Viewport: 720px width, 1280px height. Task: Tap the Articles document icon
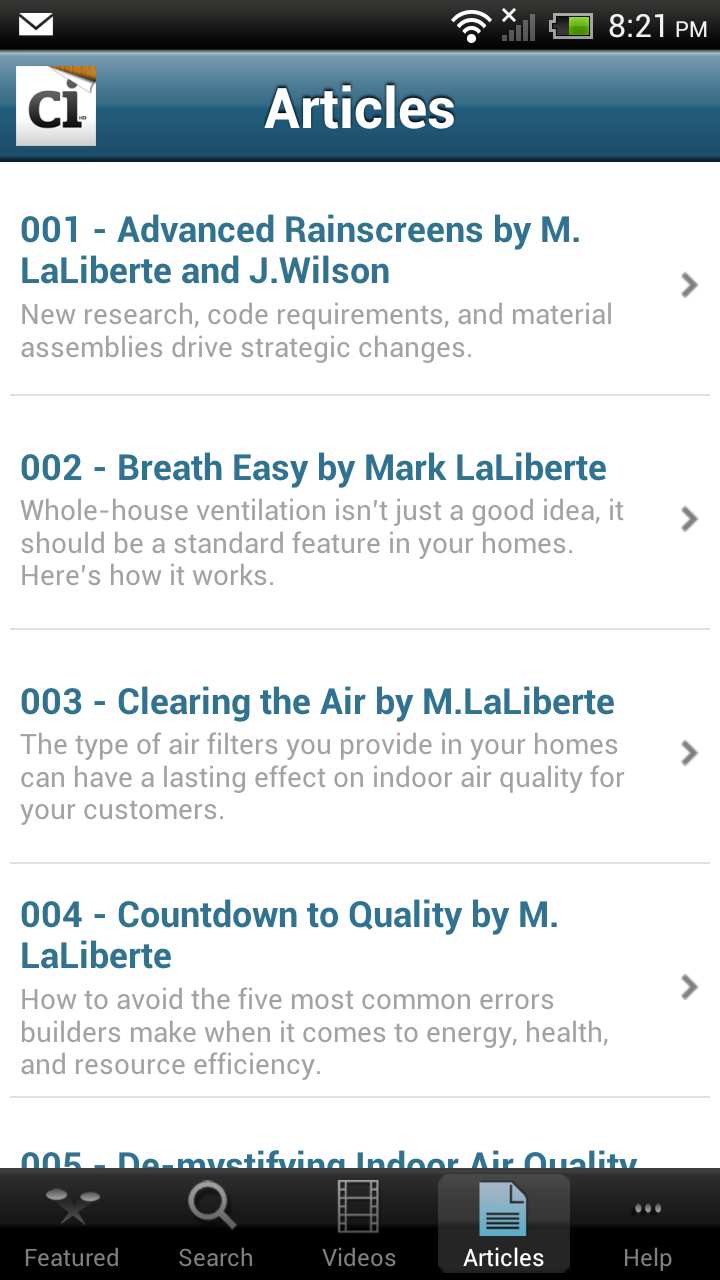click(503, 1207)
